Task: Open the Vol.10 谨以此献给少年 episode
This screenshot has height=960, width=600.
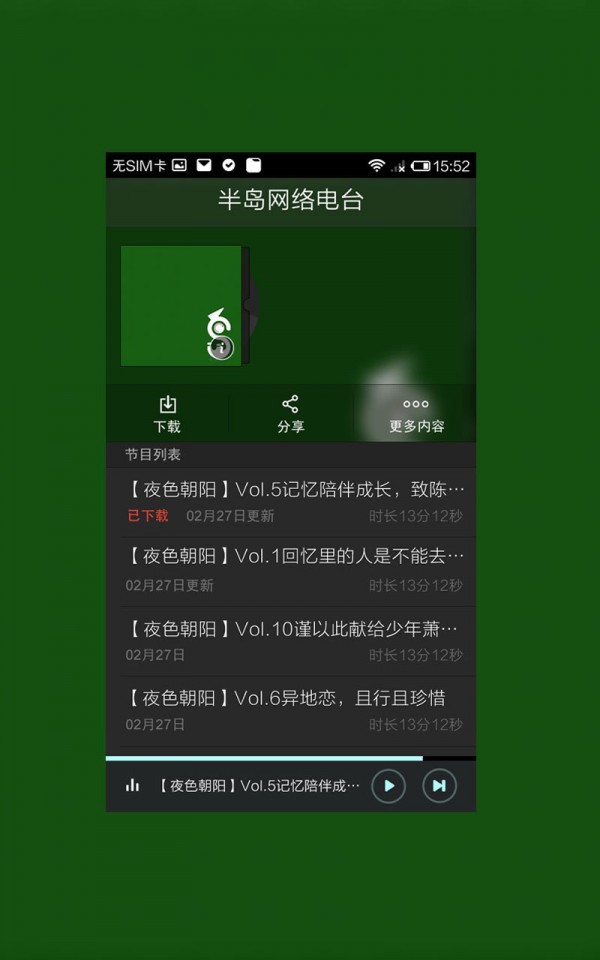Action: [x=295, y=640]
